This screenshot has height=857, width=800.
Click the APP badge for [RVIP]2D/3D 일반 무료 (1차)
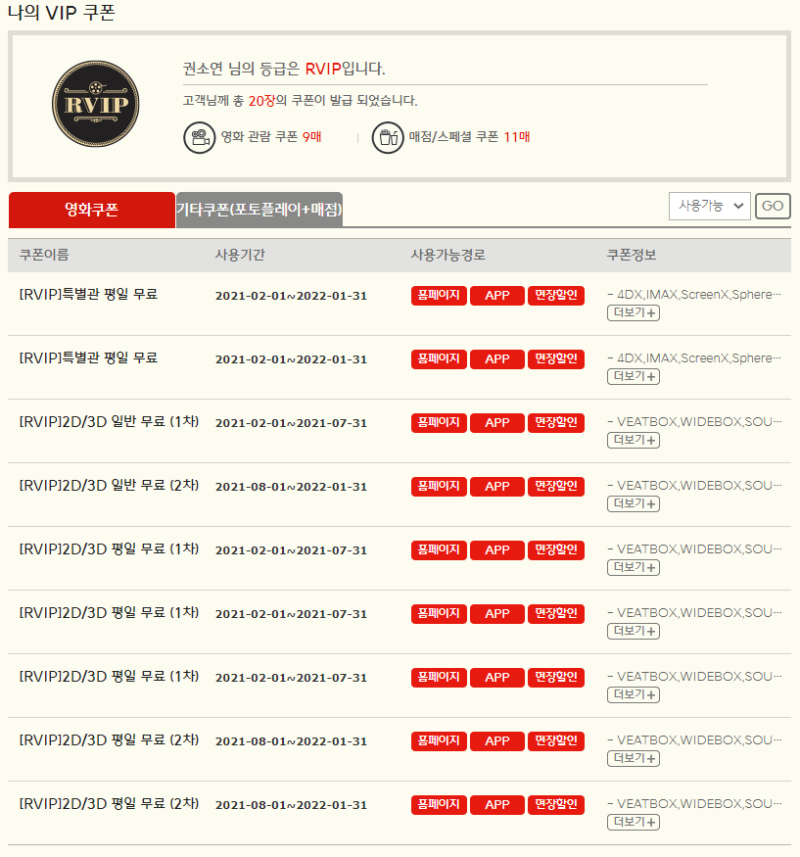(497, 422)
